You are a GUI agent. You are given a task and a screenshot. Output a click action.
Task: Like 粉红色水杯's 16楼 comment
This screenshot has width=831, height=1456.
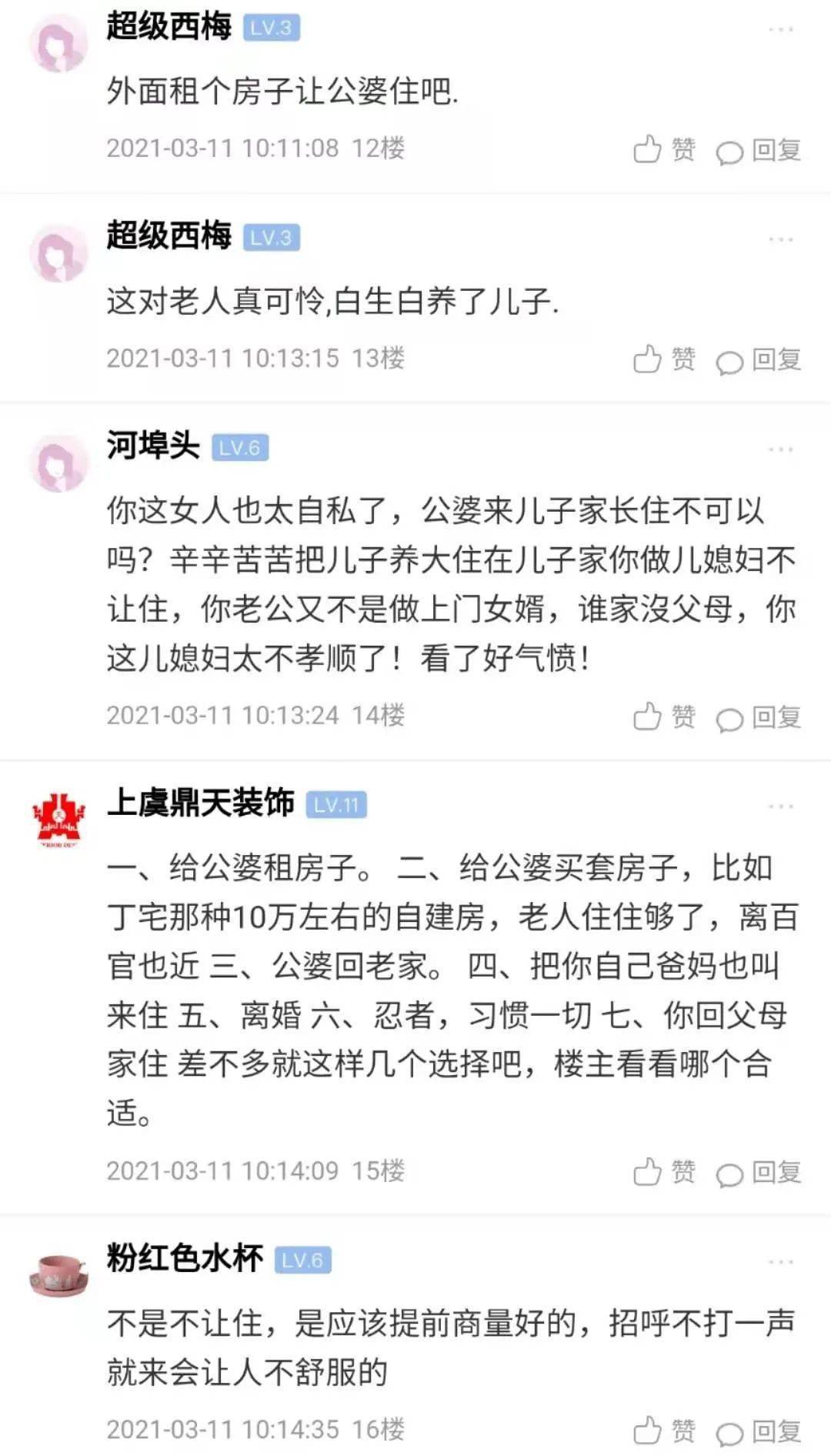(664, 1431)
